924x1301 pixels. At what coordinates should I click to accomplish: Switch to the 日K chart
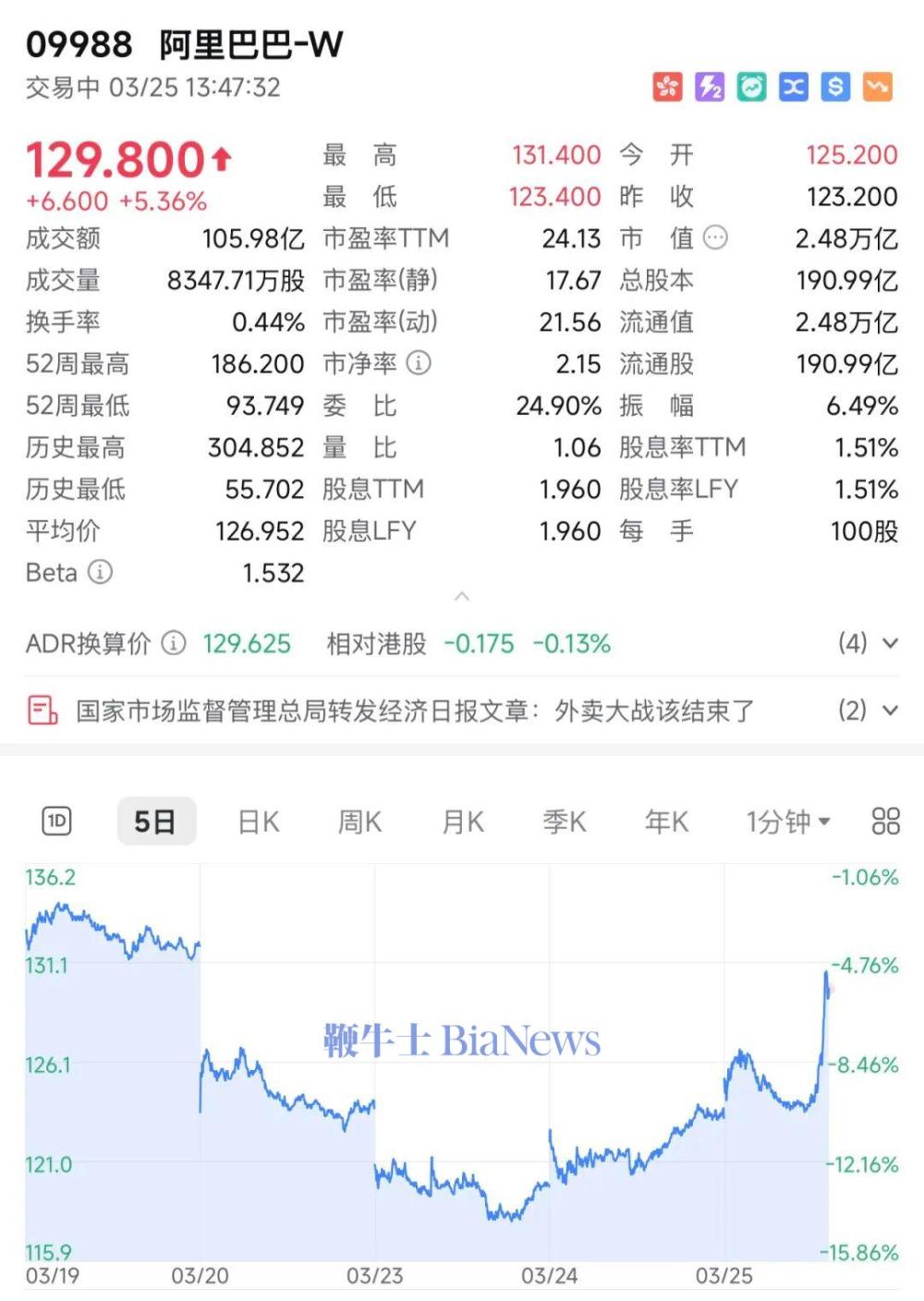pos(259,821)
